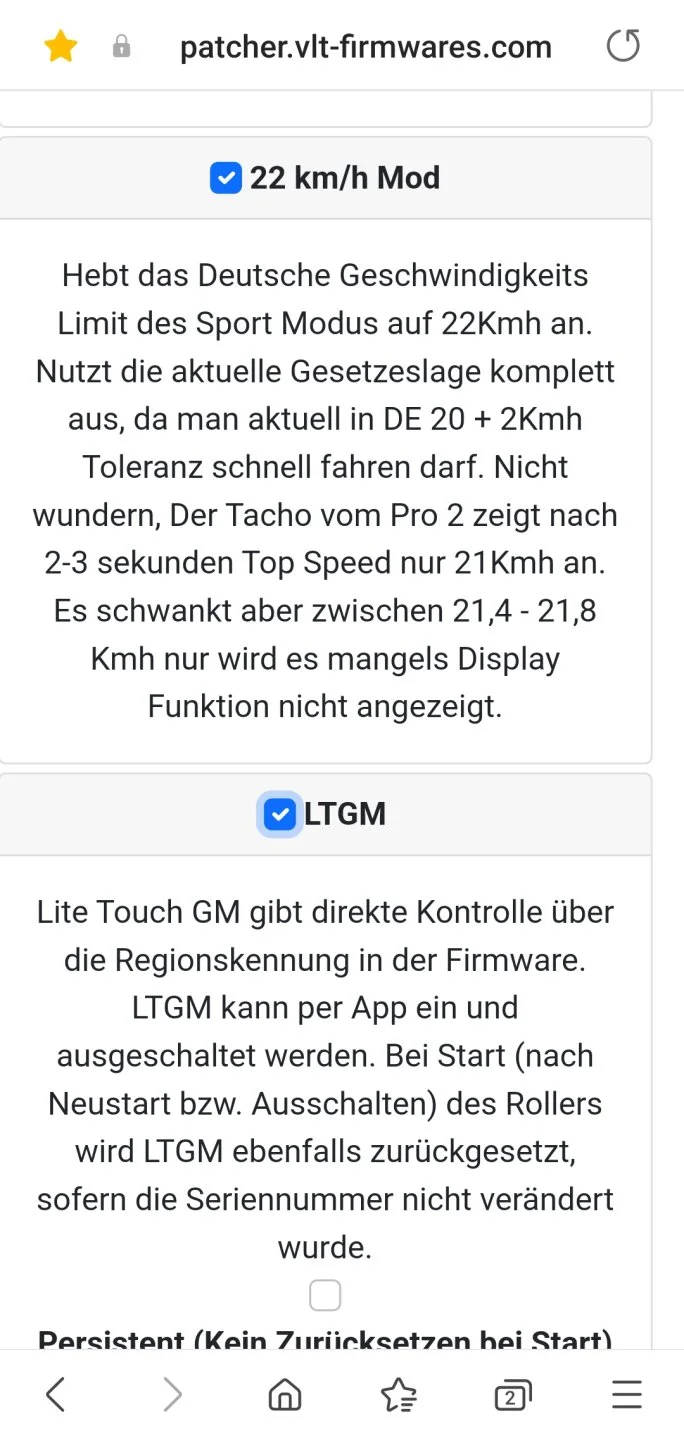The height and width of the screenshot is (1440, 684).
Task: Edit the patcher.vlt-firmwares.com address
Action: 365,47
